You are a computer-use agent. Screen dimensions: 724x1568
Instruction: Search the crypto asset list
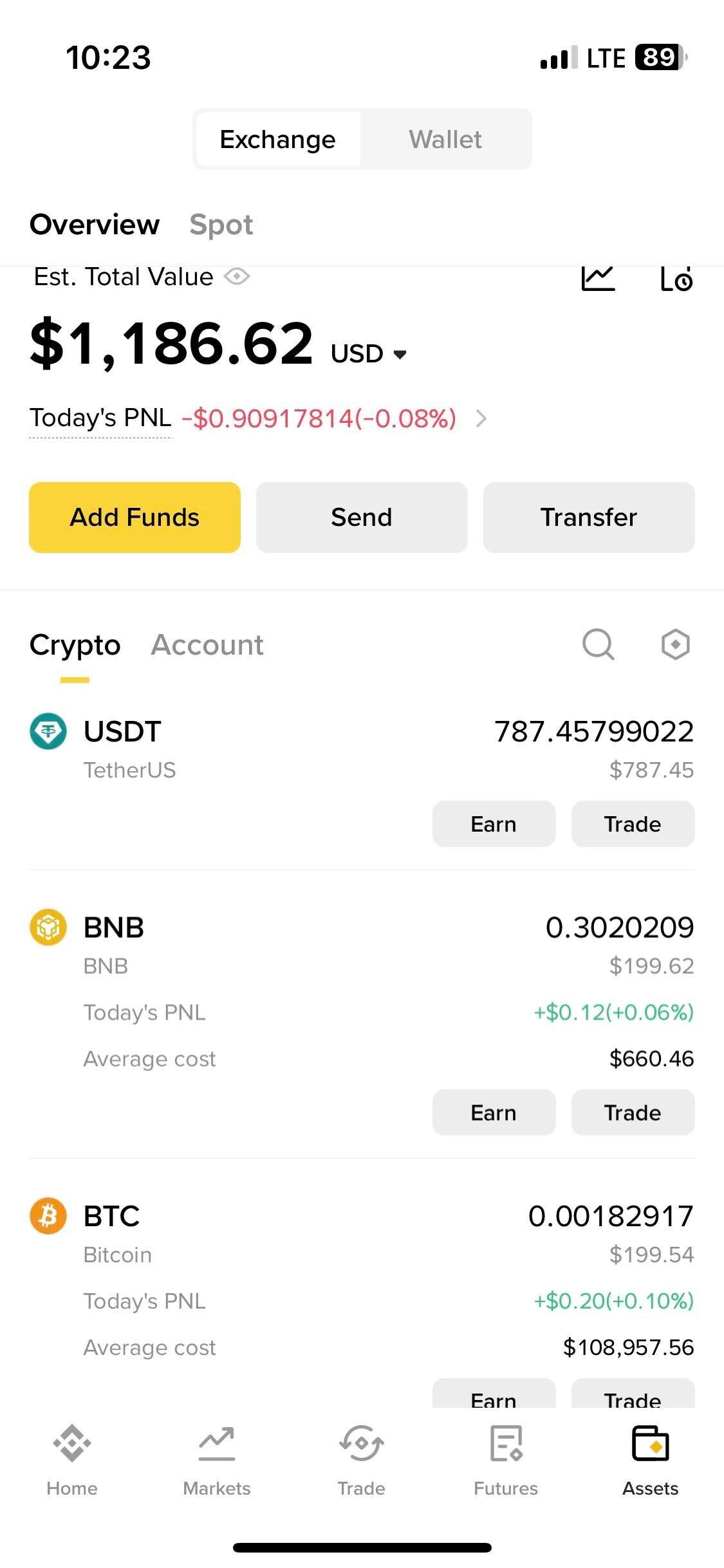click(x=599, y=644)
